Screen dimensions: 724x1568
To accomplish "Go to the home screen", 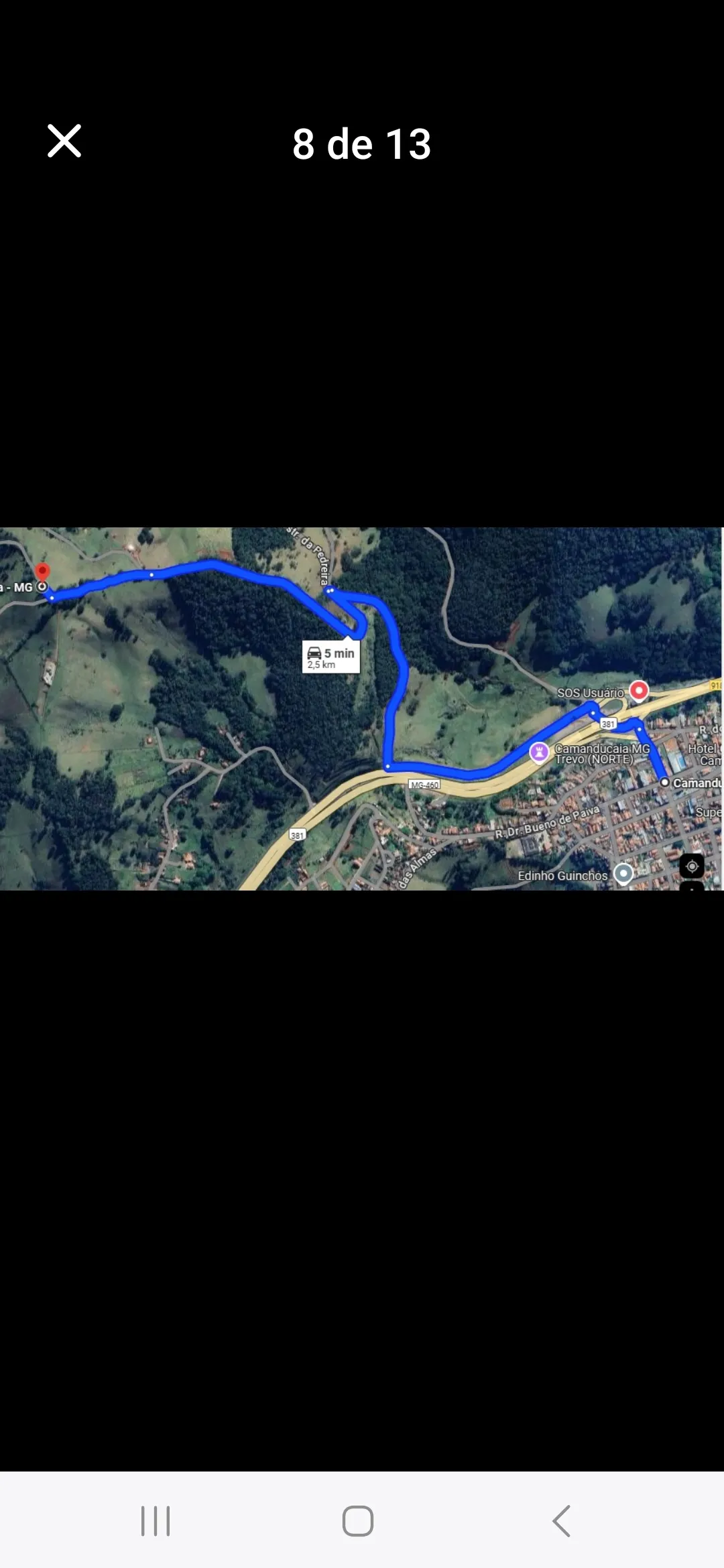I will point(358,1520).
